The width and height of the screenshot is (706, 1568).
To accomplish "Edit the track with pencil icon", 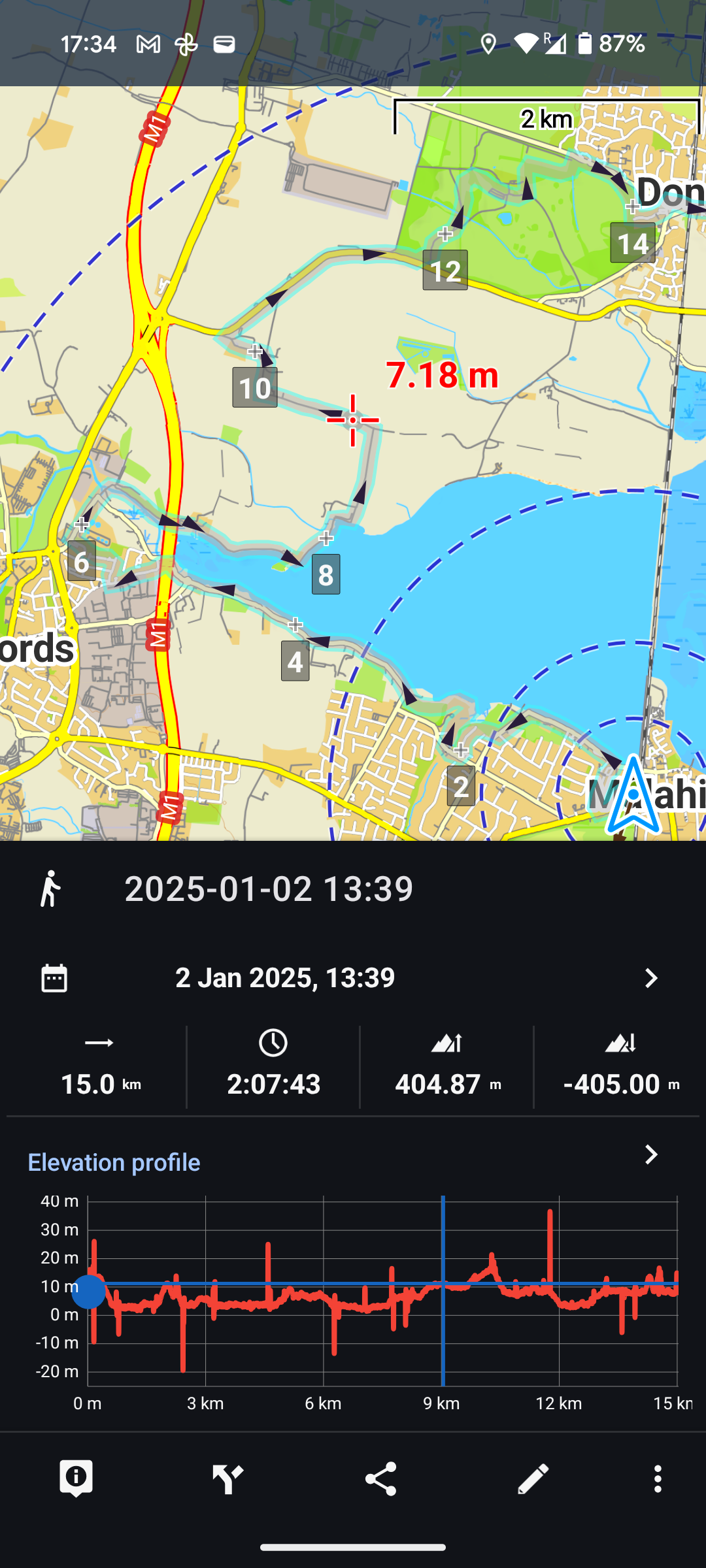I will pyautogui.click(x=533, y=1478).
